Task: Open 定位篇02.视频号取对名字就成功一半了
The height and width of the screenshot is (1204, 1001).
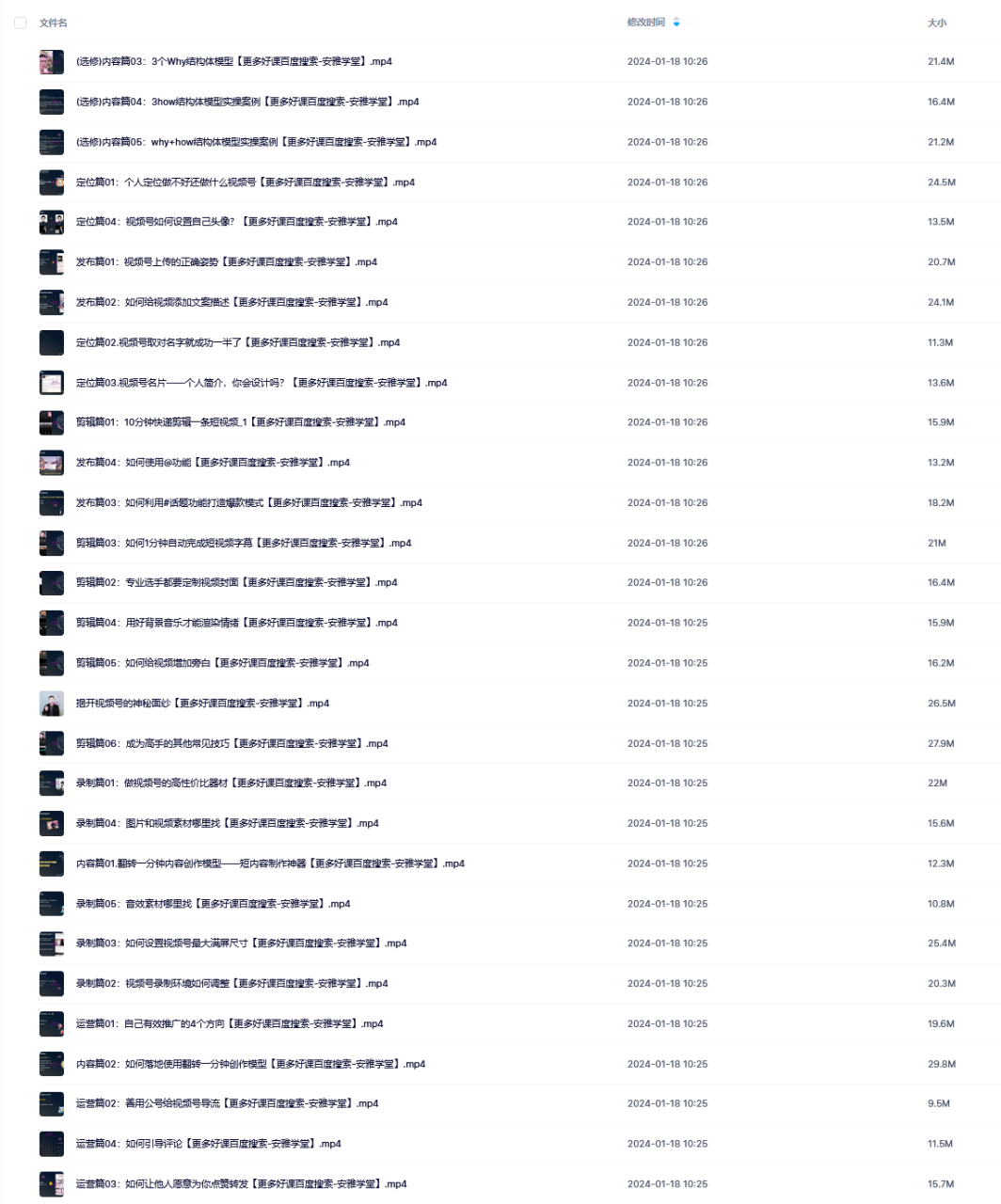Action: coord(237,343)
